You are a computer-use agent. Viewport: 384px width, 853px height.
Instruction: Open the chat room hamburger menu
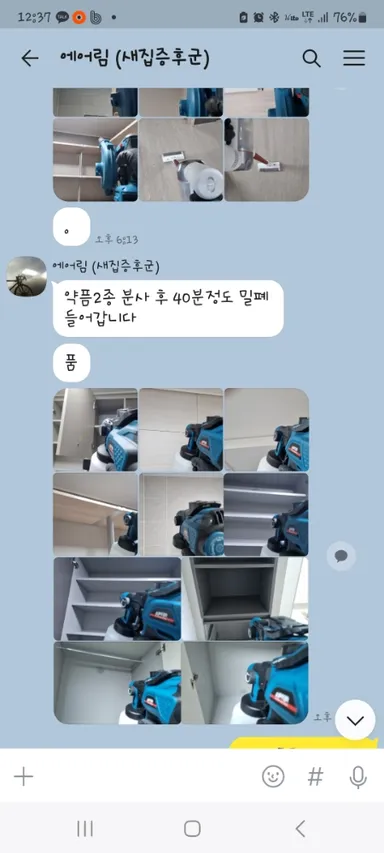(354, 58)
